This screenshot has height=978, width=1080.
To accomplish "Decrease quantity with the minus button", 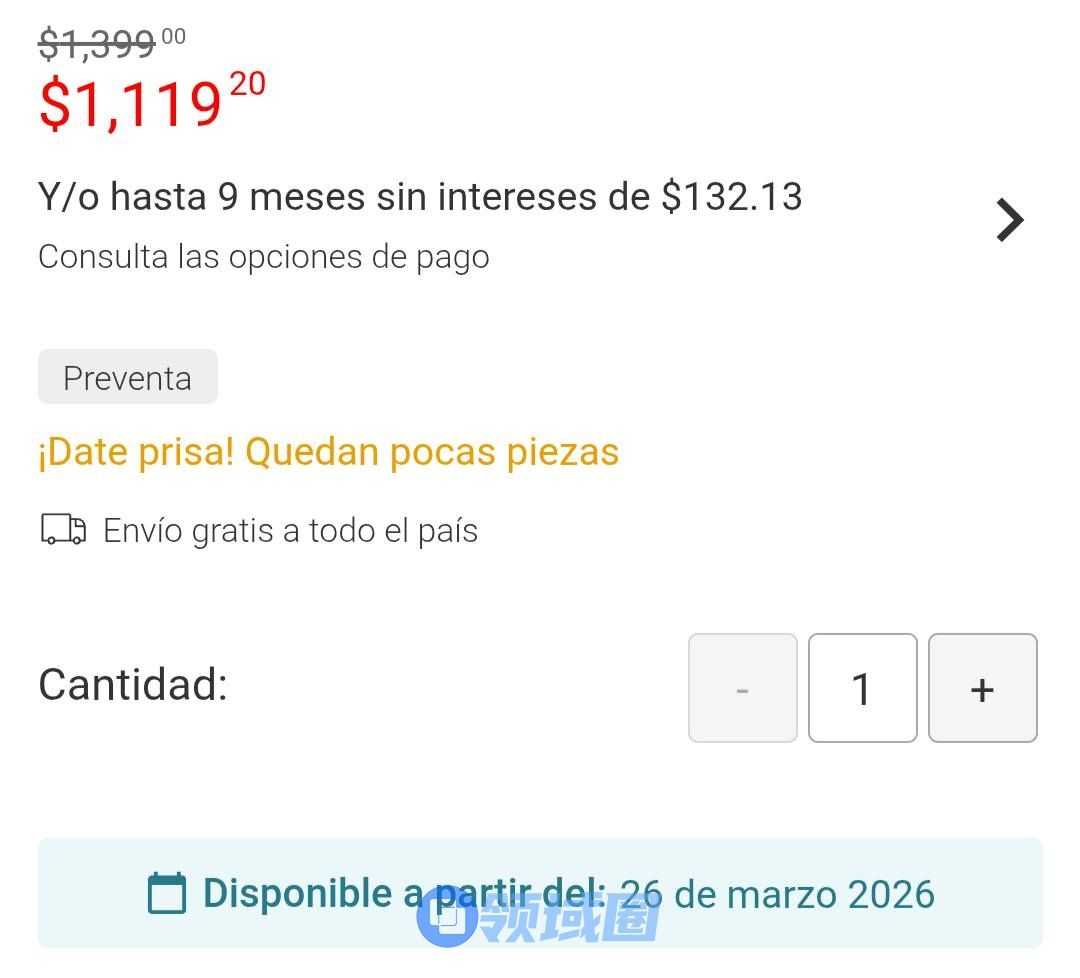I will [x=742, y=688].
